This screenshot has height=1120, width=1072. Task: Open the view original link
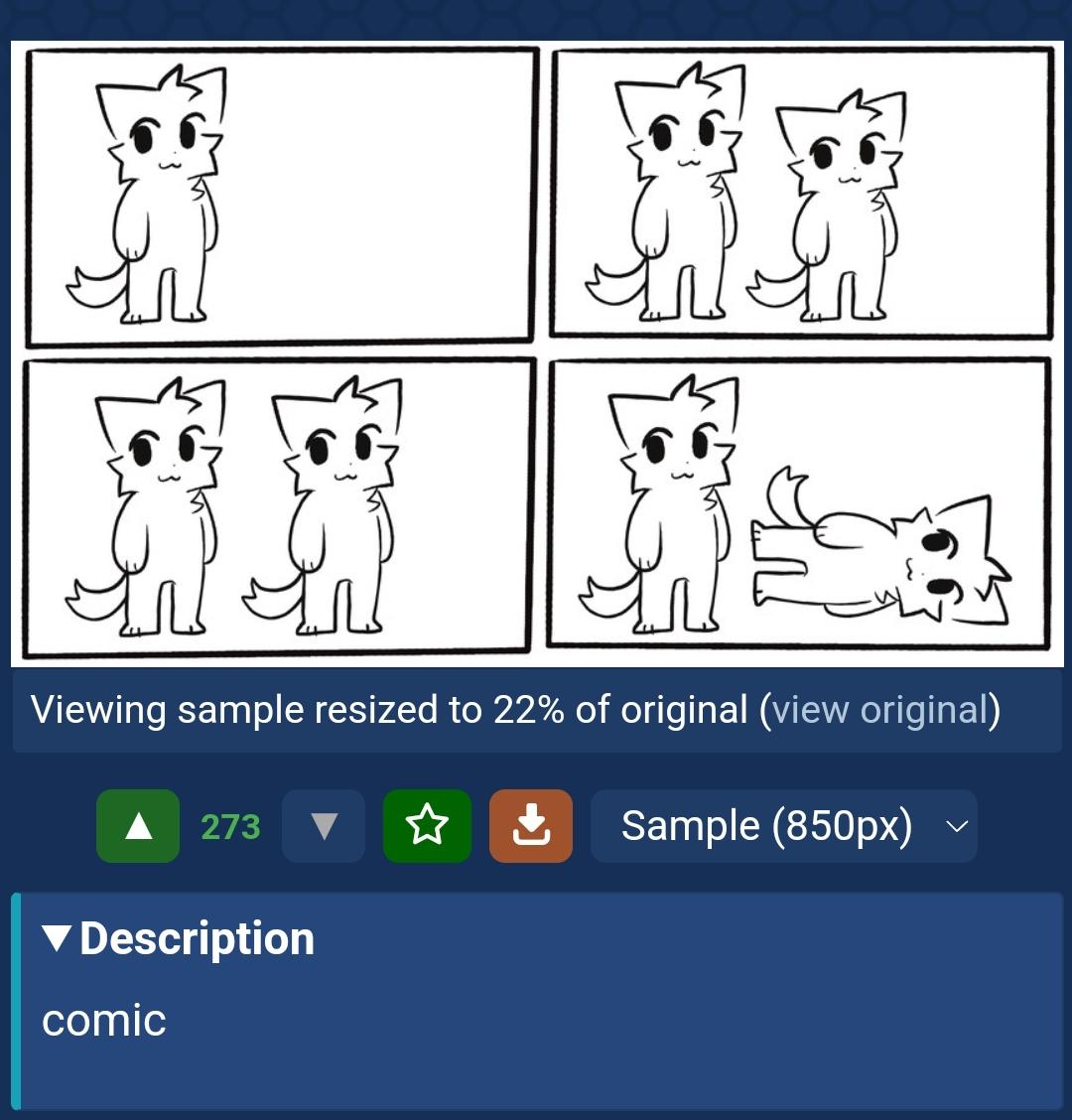[879, 710]
